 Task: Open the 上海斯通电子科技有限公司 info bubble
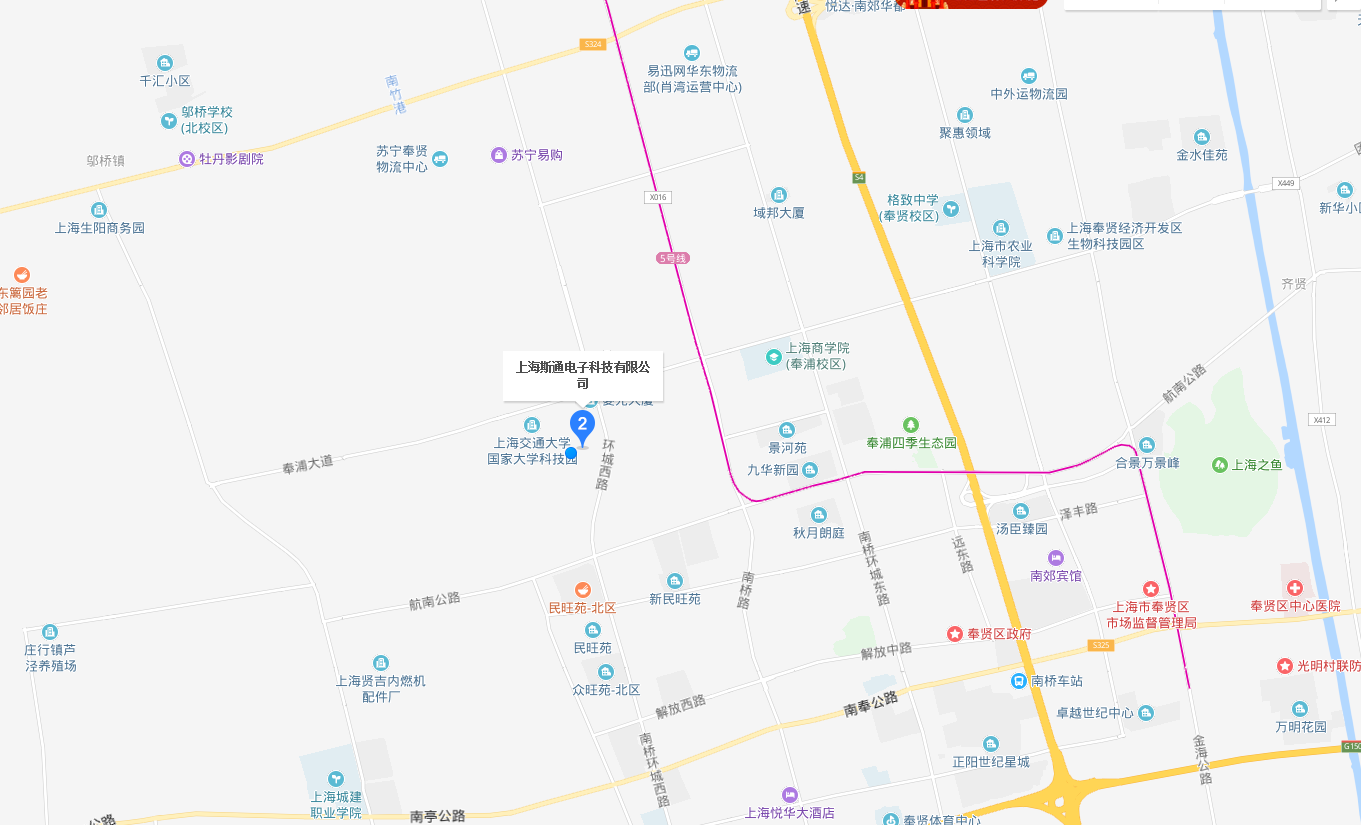click(x=582, y=375)
